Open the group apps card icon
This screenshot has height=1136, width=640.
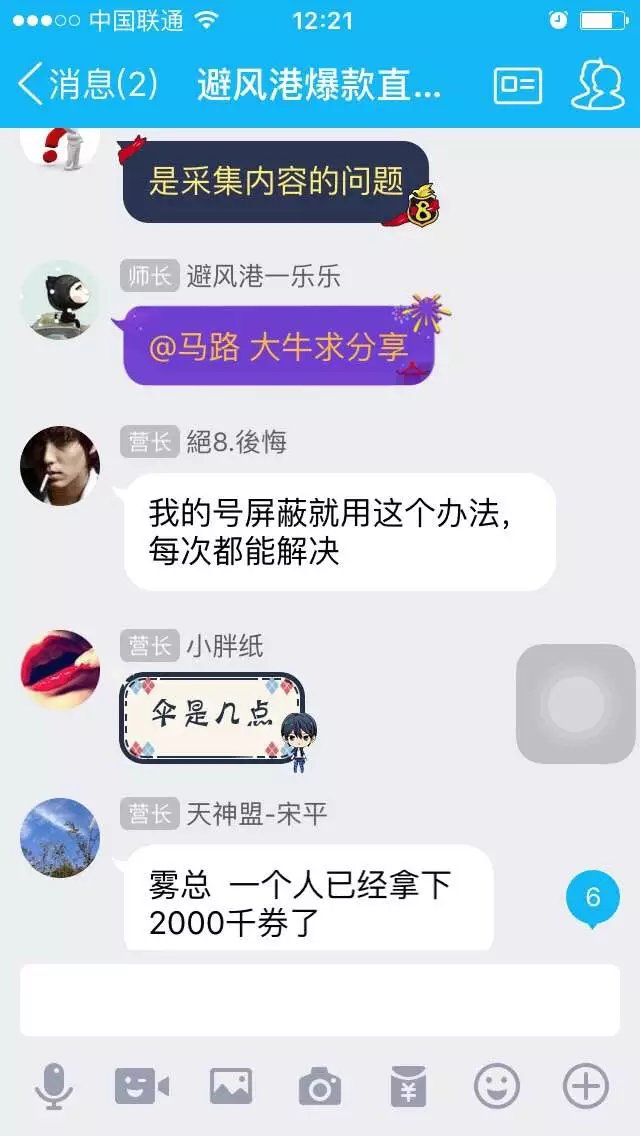tap(517, 85)
